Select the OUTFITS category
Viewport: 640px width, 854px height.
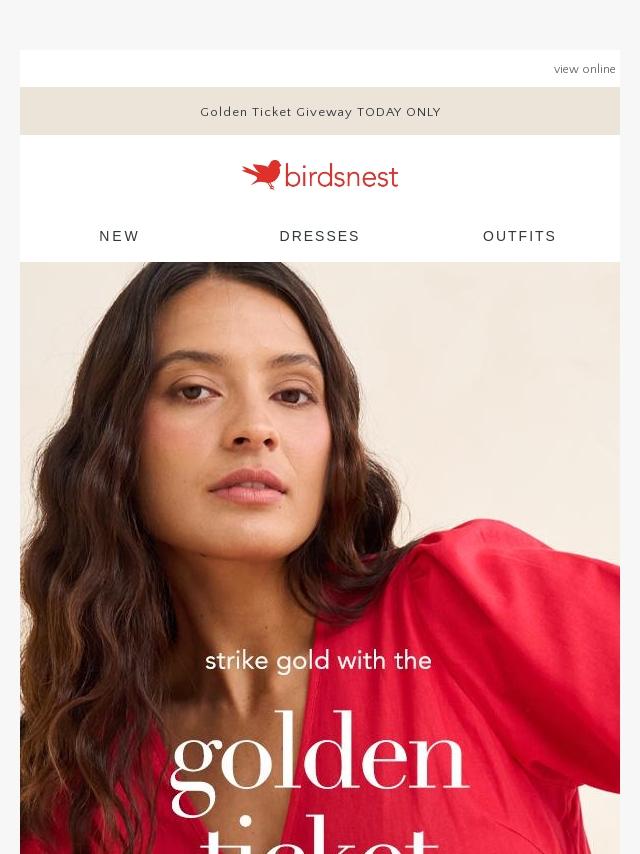(519, 236)
